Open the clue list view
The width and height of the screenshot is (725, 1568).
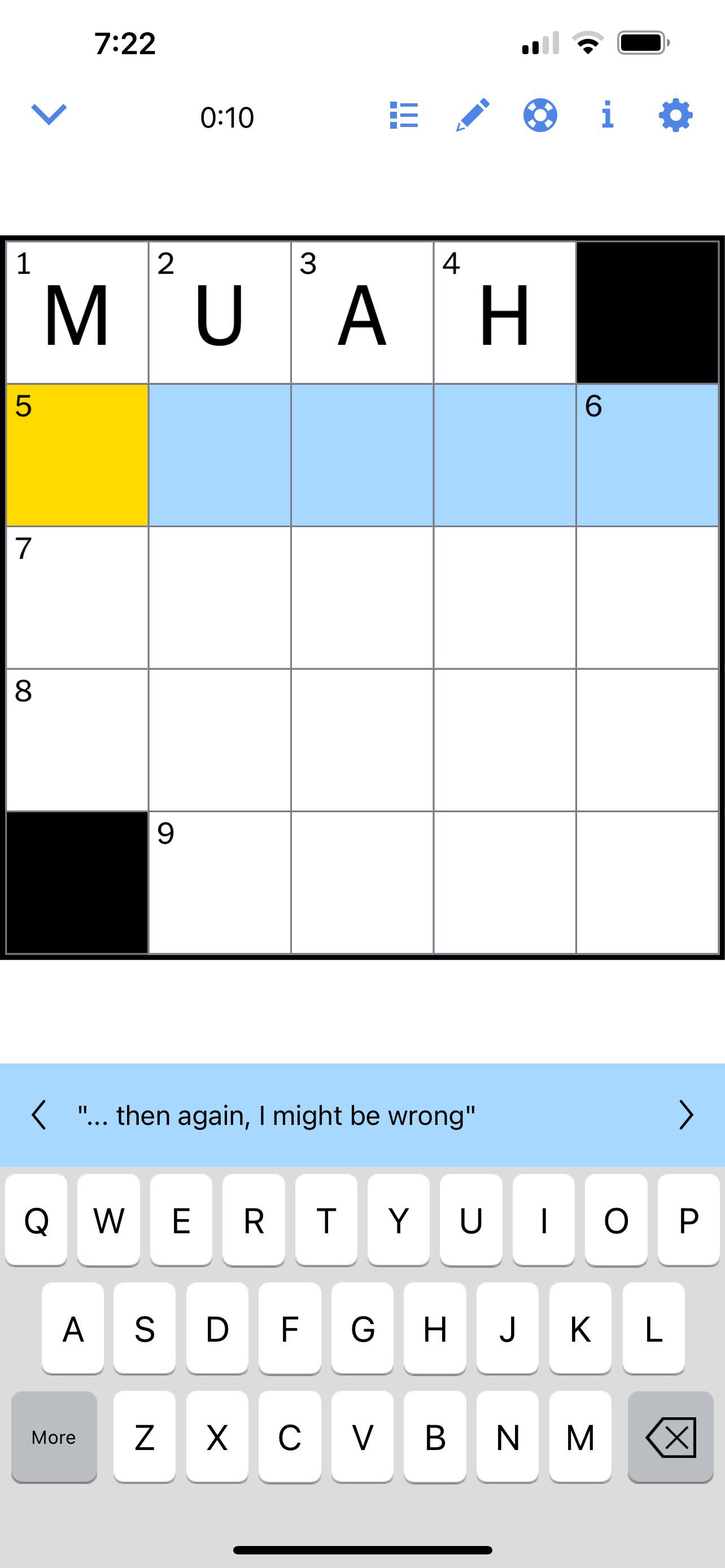point(404,115)
